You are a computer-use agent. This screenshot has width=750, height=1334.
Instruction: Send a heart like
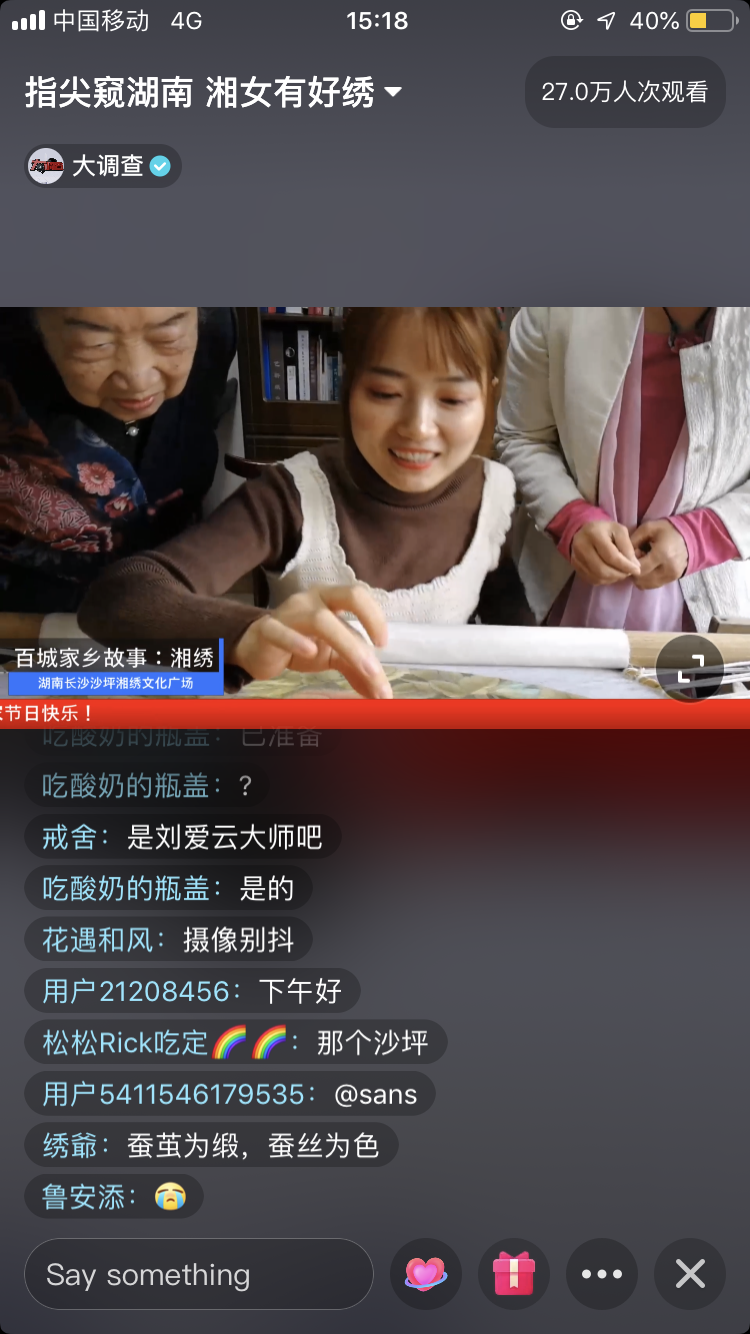426,1274
